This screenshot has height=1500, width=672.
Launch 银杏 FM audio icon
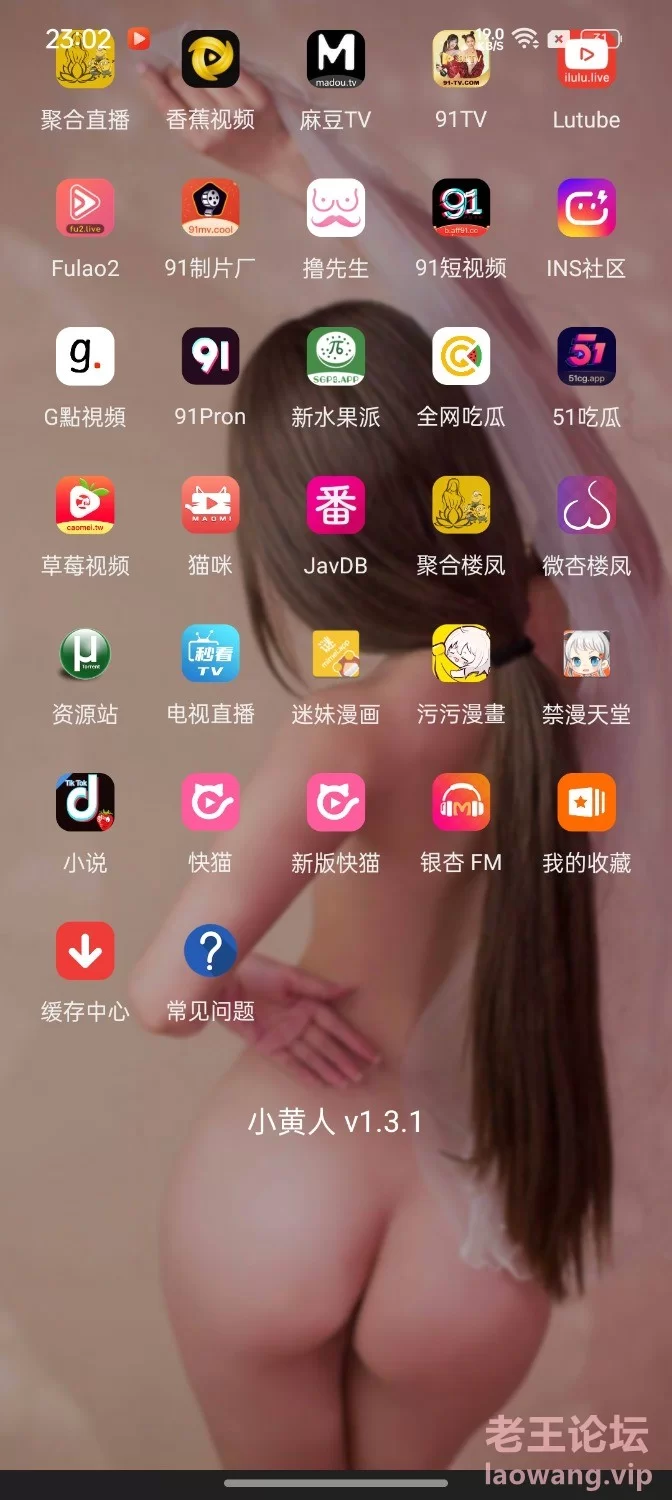coord(461,802)
